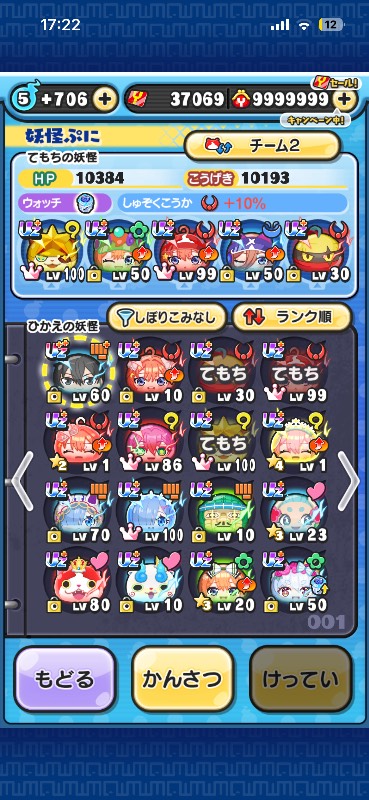This screenshot has width=369, height=800.
Task: Select the Lv 86 pink-haired reserve yokai
Action: [150, 442]
